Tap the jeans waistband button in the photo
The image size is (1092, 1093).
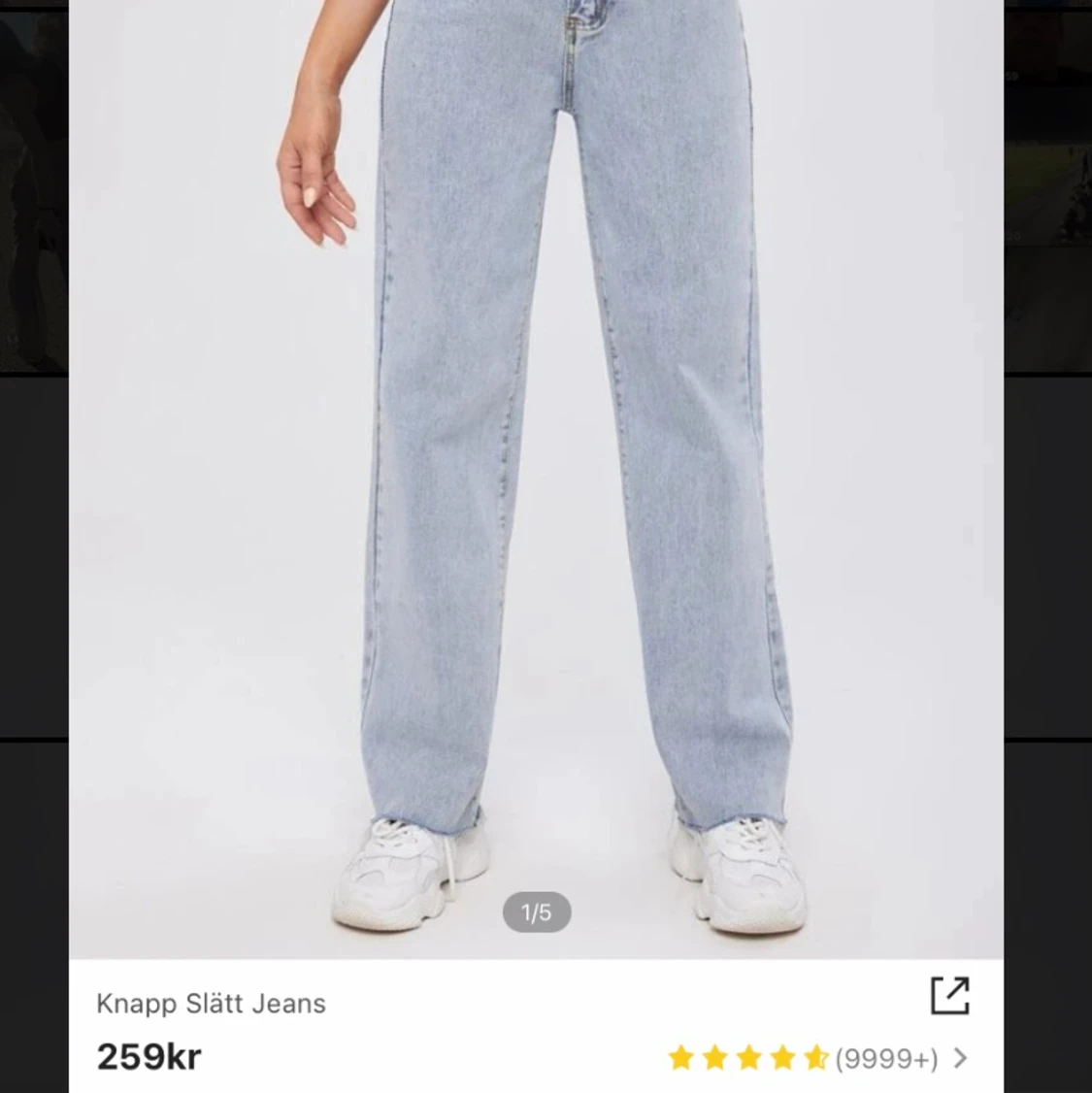pyautogui.click(x=583, y=8)
